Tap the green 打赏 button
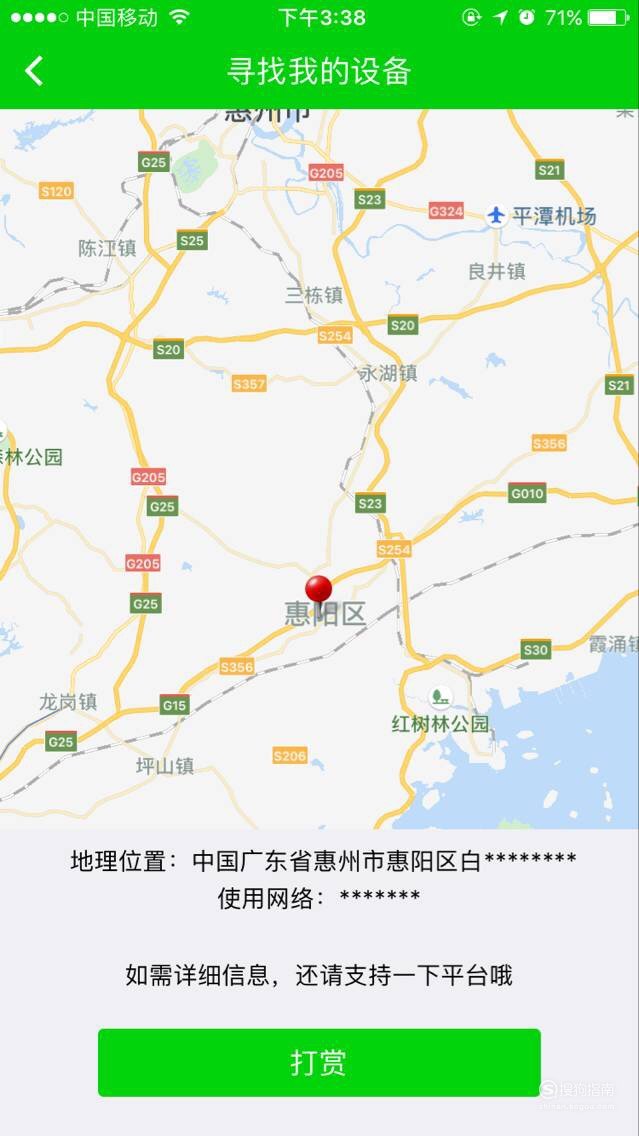The height and width of the screenshot is (1136, 639). (319, 1062)
